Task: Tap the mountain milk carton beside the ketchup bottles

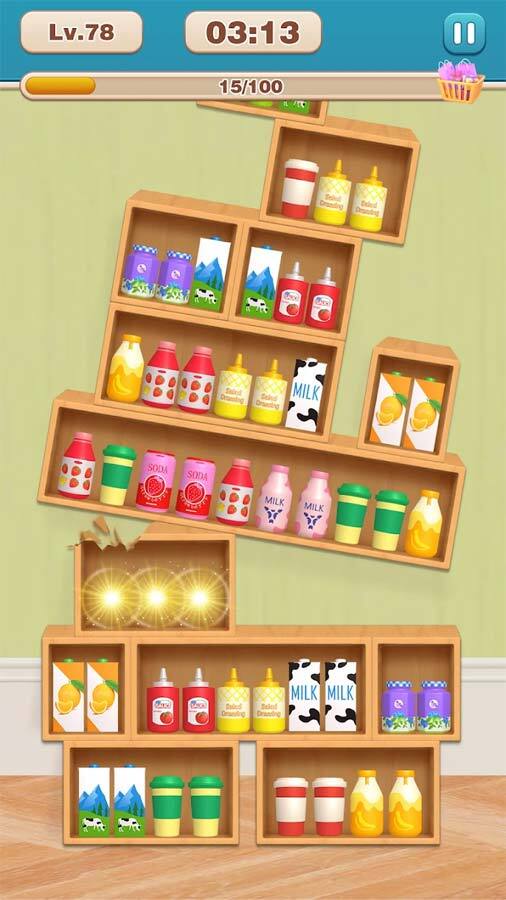Action: click(261, 282)
